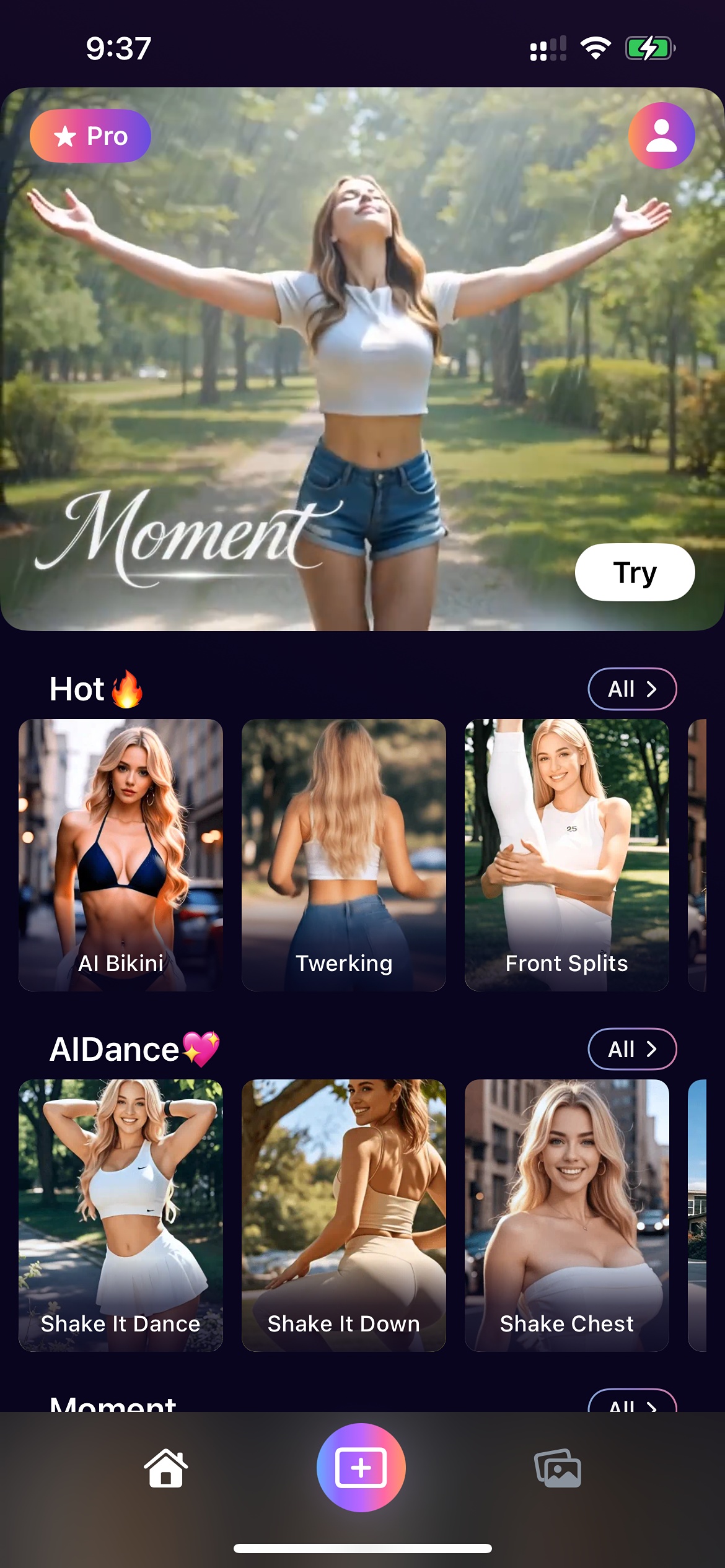Expand the AIDance section with All chevron
The image size is (725, 1568).
(x=631, y=1049)
